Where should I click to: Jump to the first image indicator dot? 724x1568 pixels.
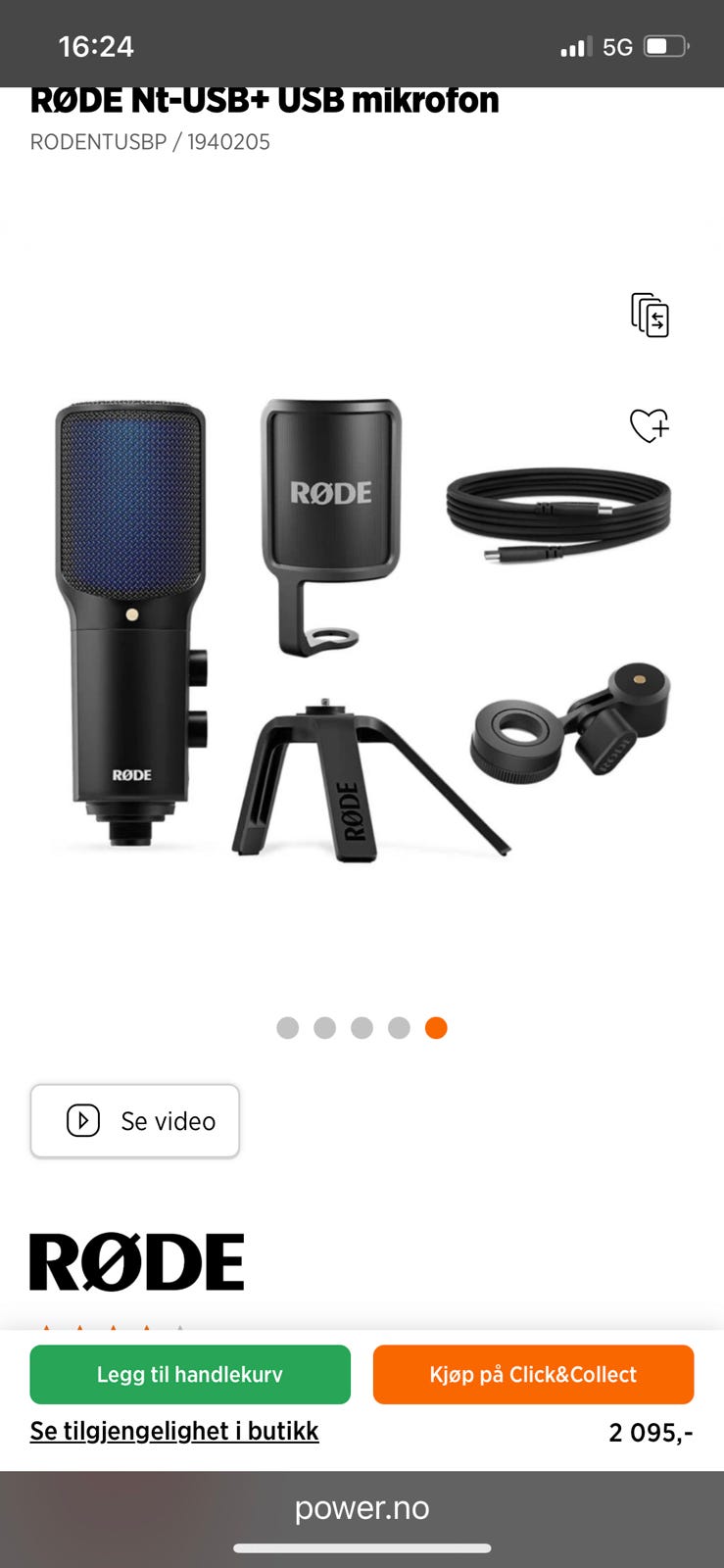pos(288,1027)
